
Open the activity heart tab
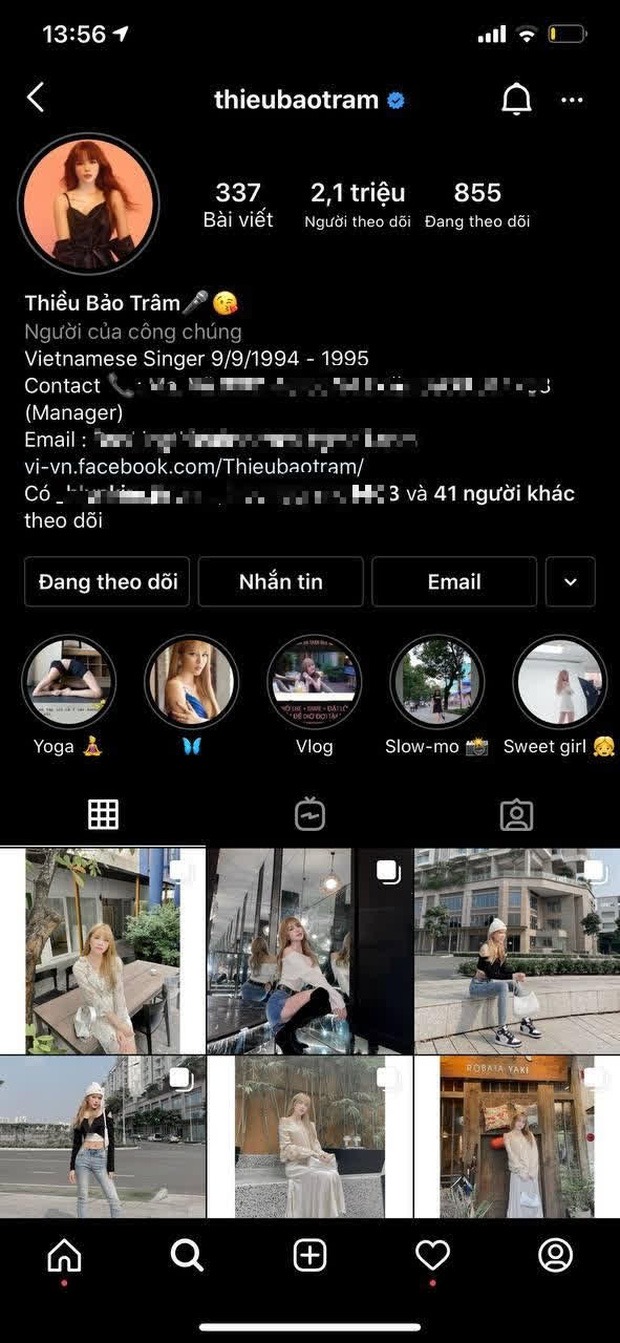432,1255
